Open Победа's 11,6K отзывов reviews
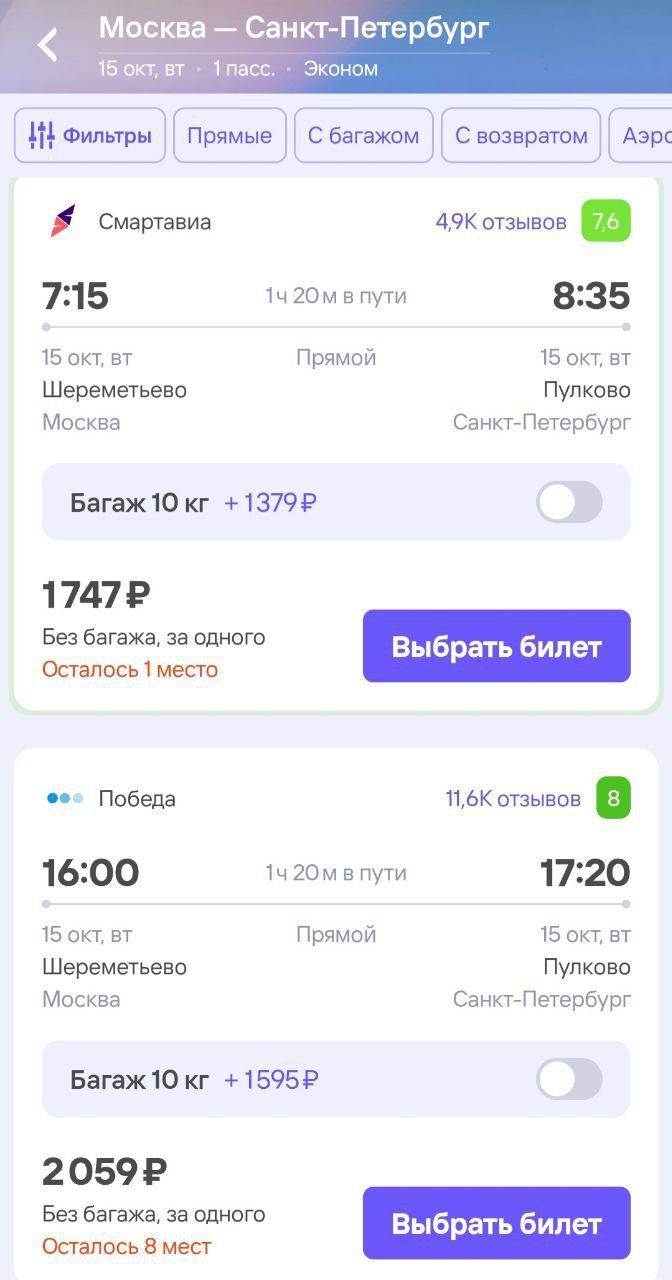 513,799
